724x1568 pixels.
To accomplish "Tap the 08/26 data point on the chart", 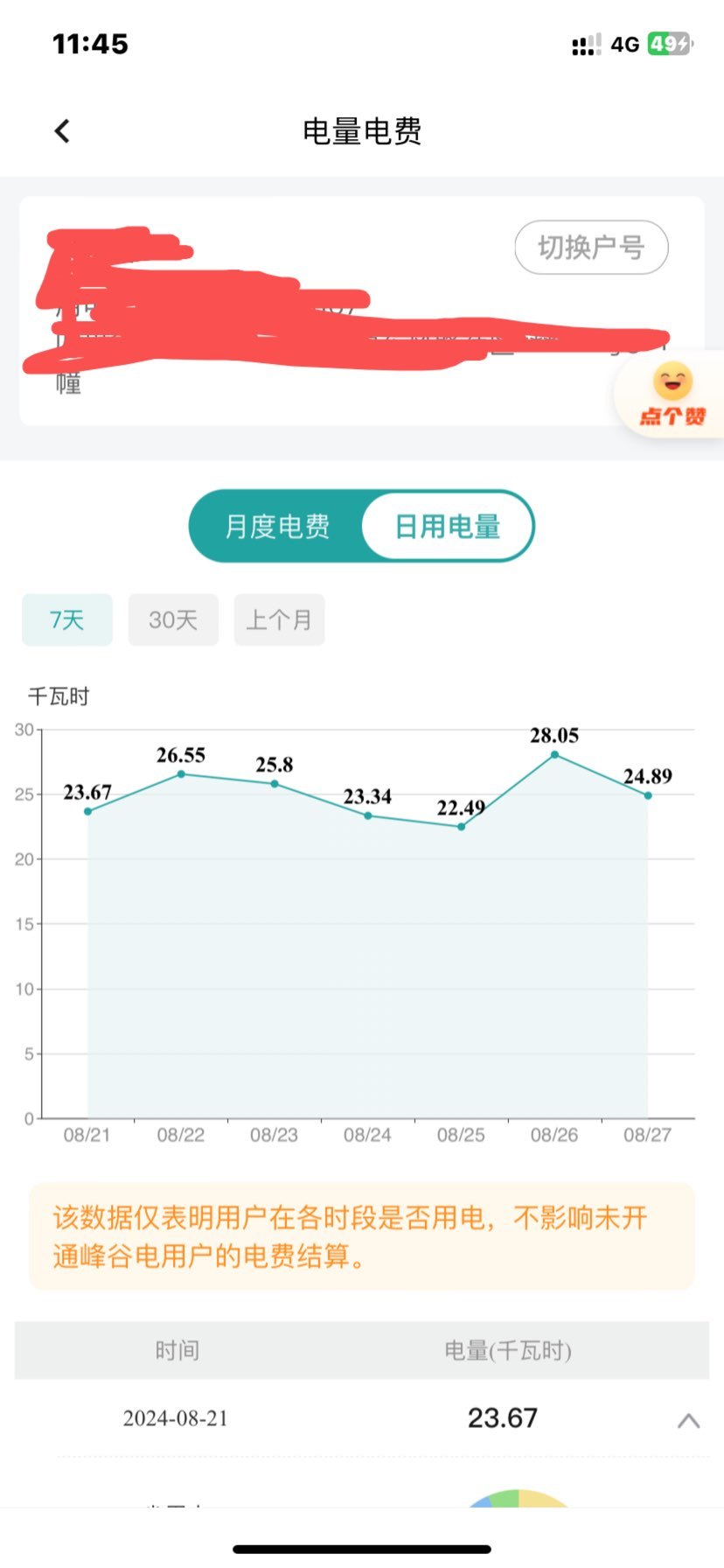I will 554,754.
